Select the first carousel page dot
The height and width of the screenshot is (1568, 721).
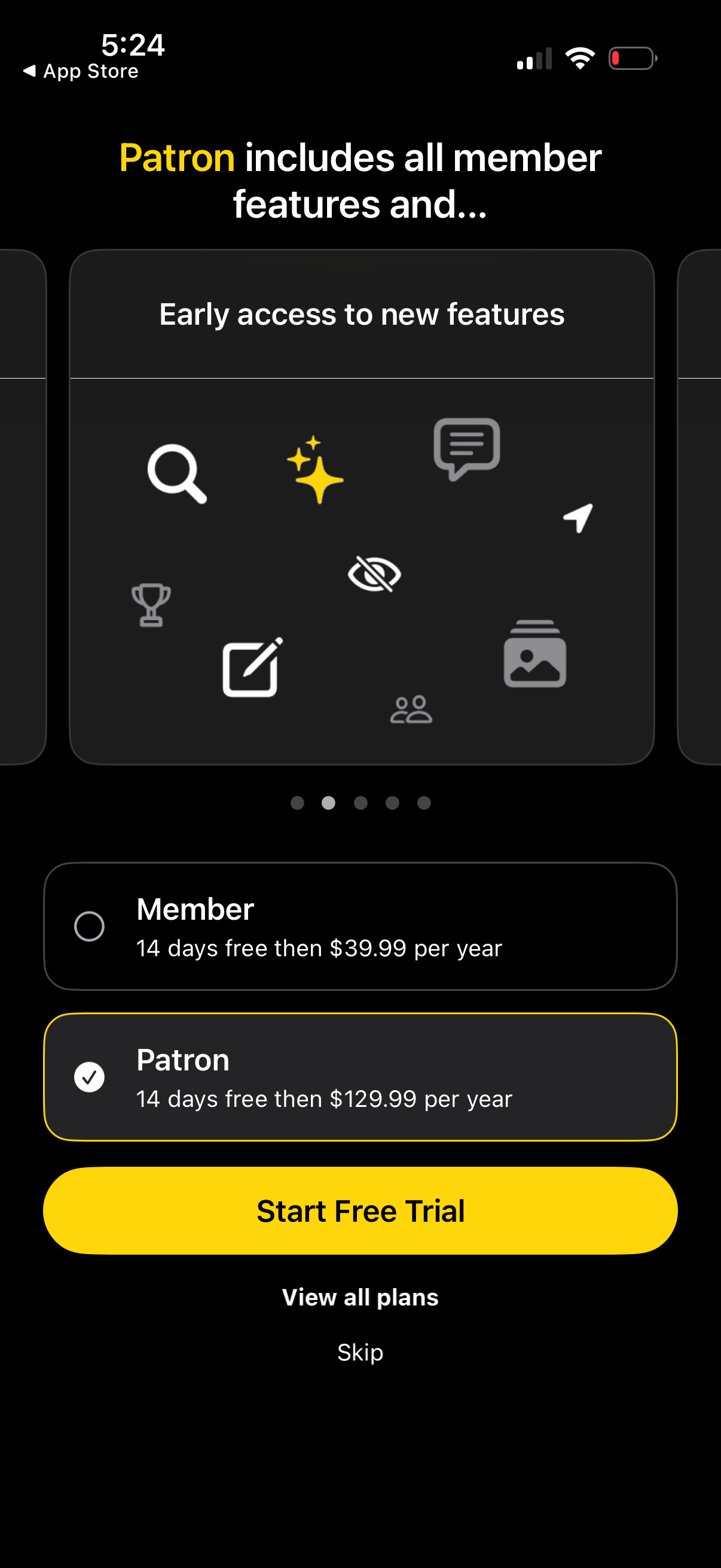point(298,804)
